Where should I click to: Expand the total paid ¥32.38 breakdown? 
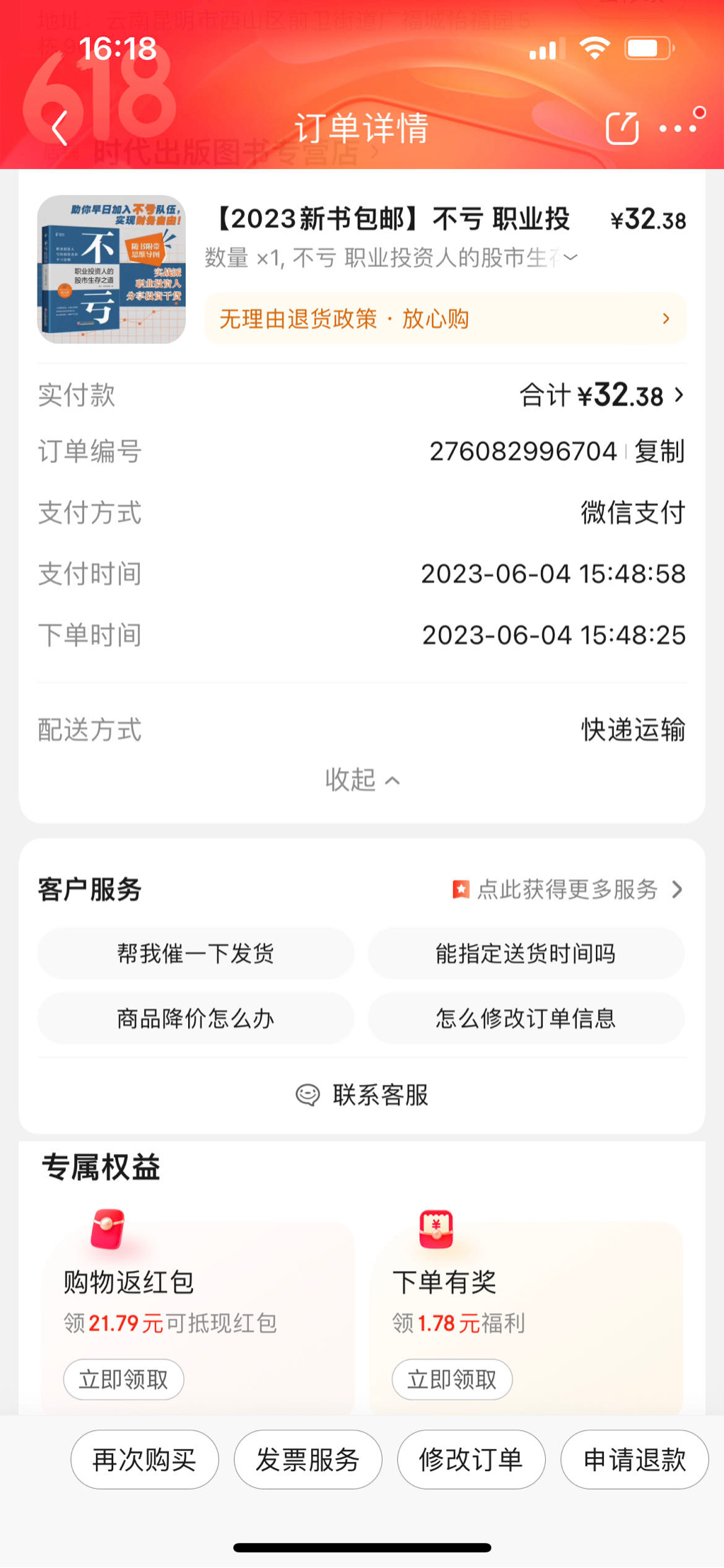point(602,395)
